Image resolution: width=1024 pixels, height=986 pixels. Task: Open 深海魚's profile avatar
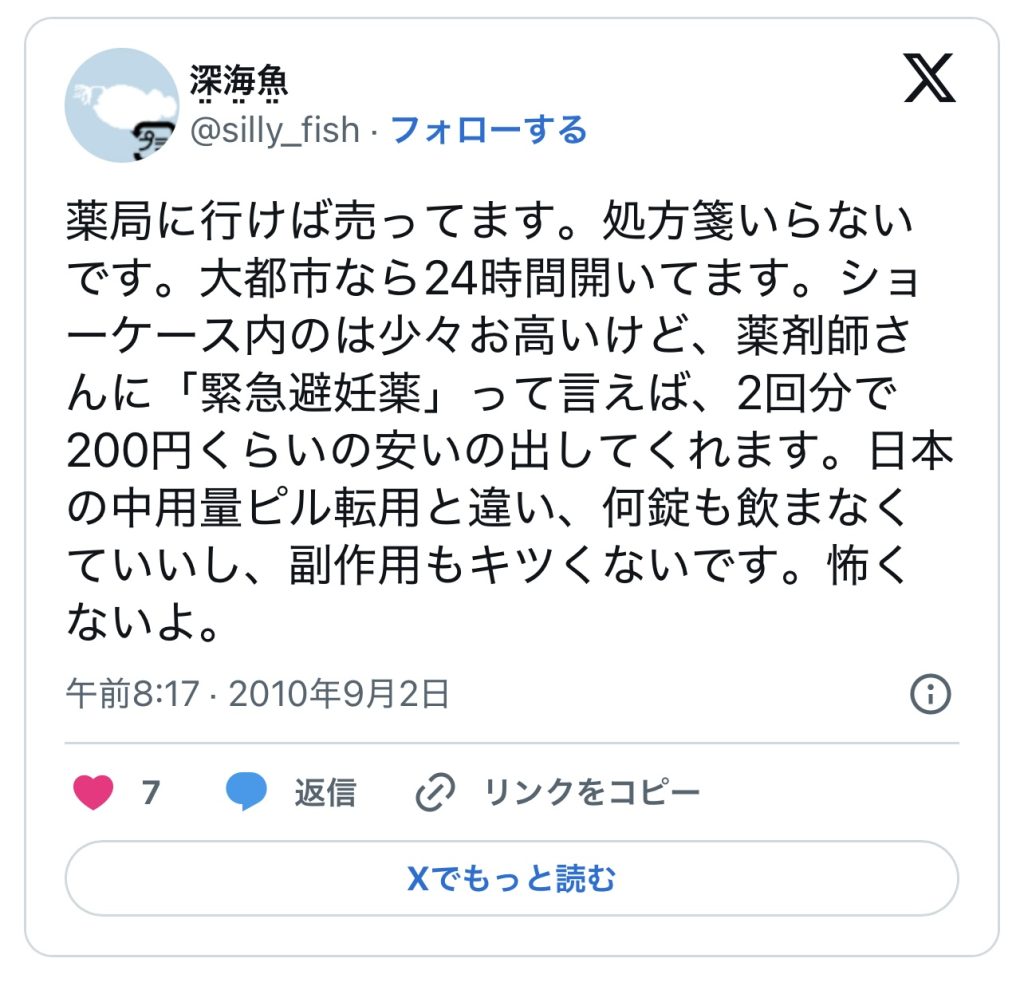coord(122,106)
